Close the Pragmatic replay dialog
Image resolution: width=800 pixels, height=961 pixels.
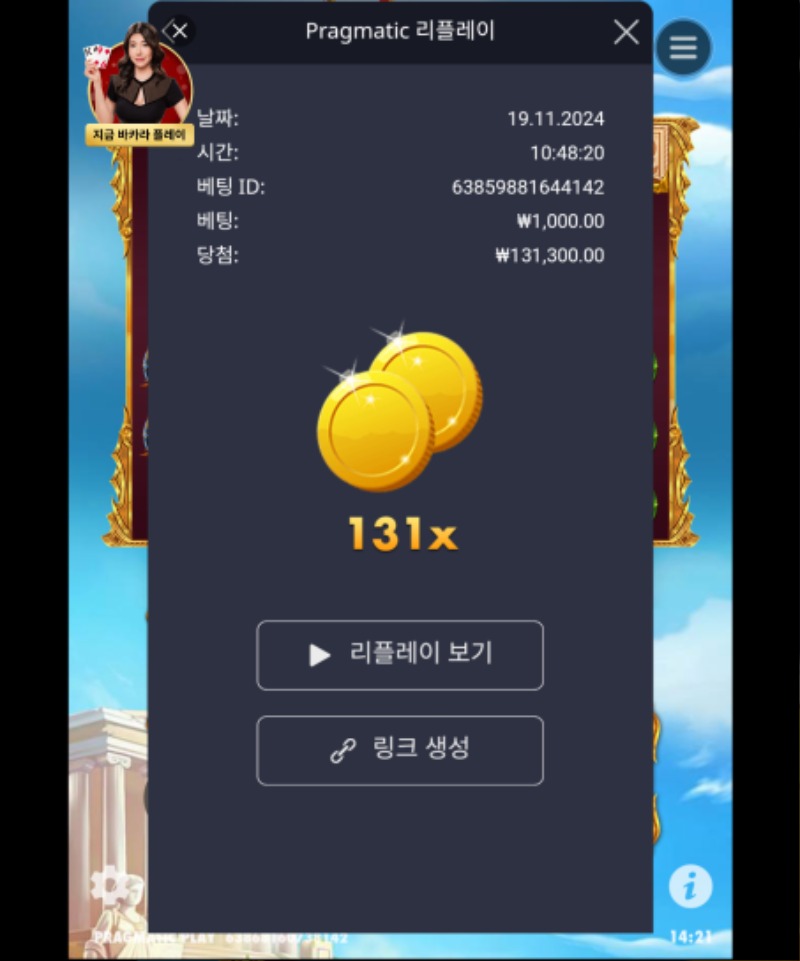(626, 32)
